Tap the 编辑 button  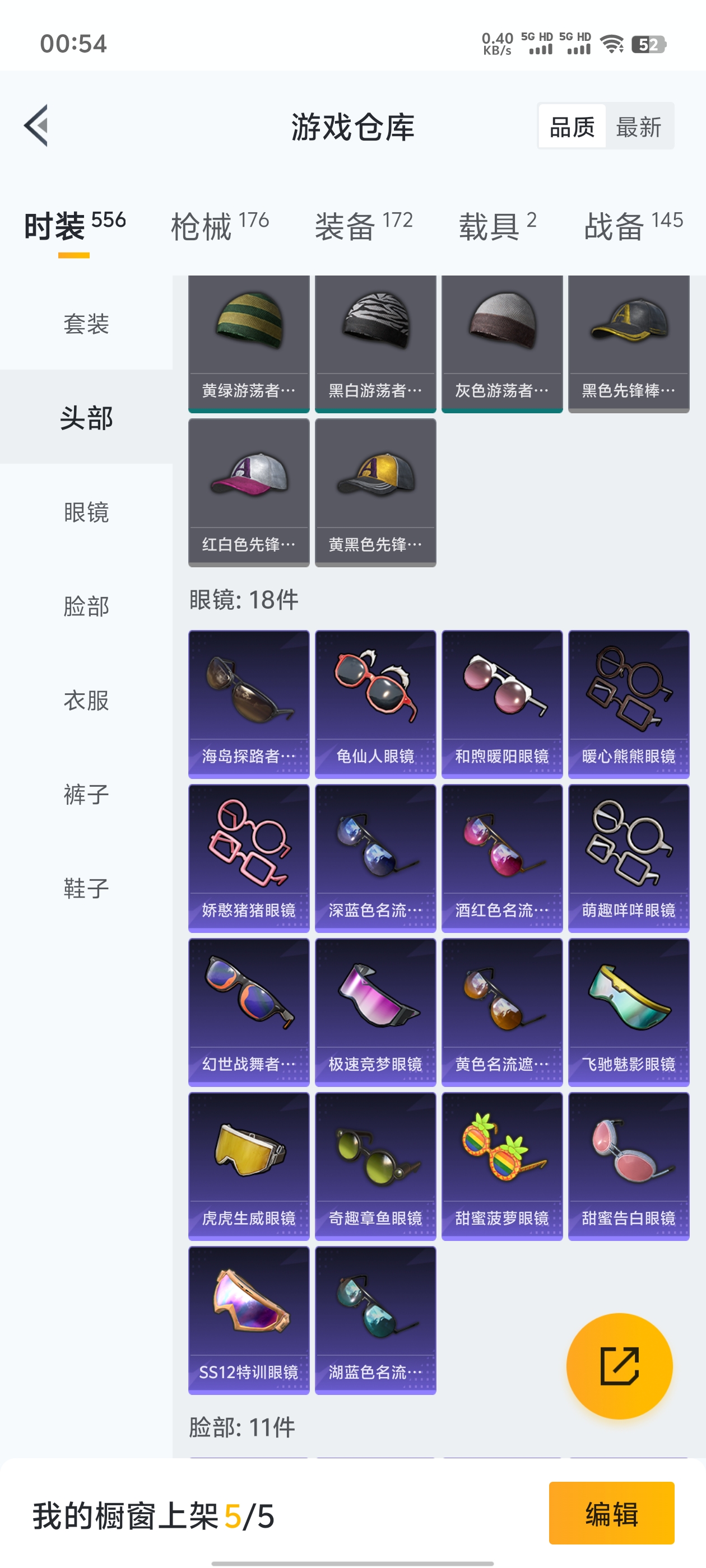pyautogui.click(x=611, y=1513)
